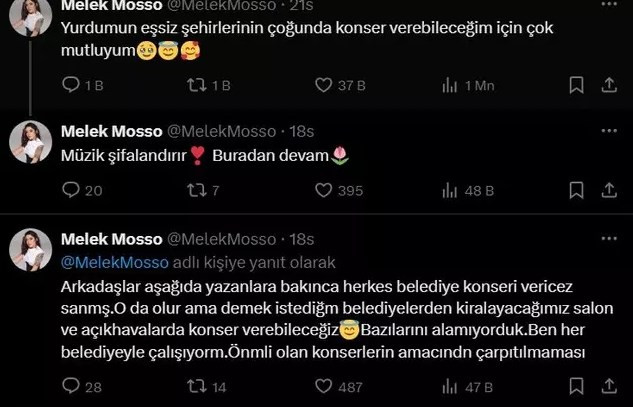Like the 'Yurdumun eşsiz şehirlerinin' tweet
Screen dimensions: 633x407
323,86
